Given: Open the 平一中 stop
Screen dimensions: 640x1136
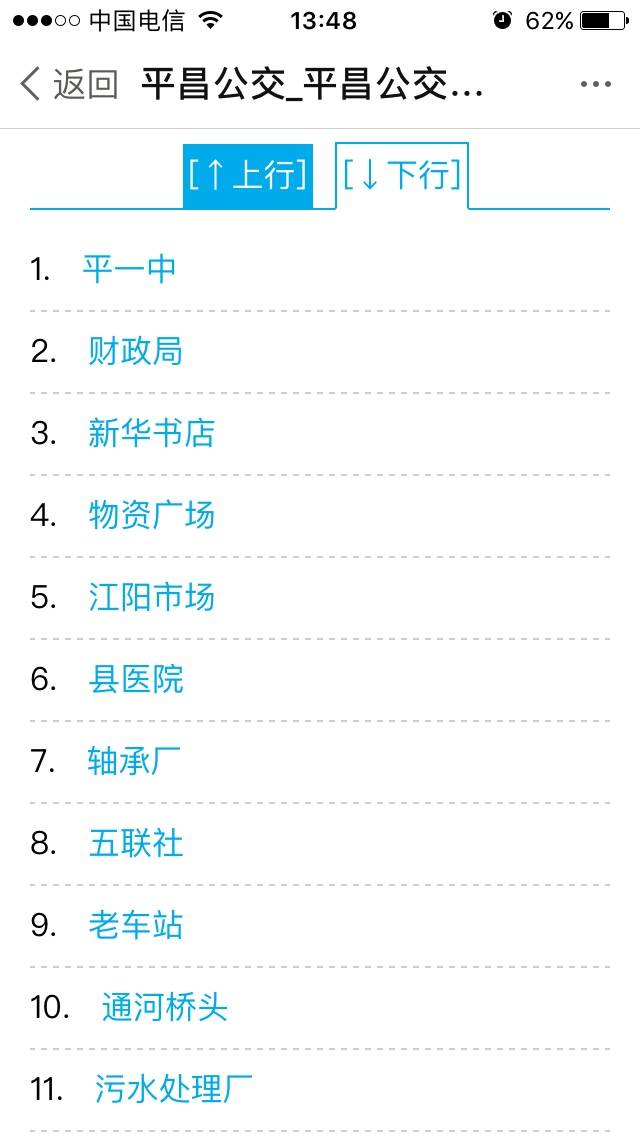Looking at the screenshot, I should 129,270.
